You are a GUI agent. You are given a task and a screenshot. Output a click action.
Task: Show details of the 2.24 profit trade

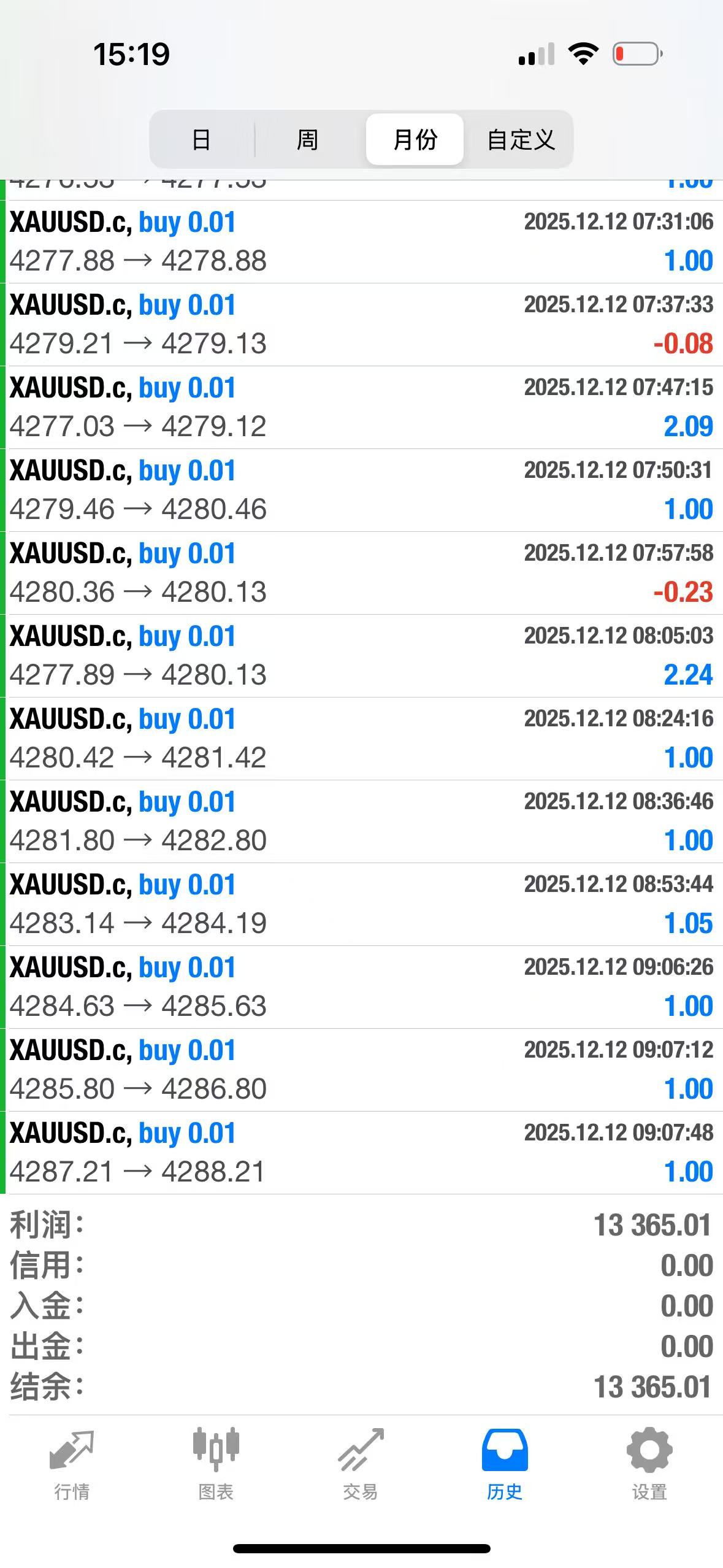point(362,656)
